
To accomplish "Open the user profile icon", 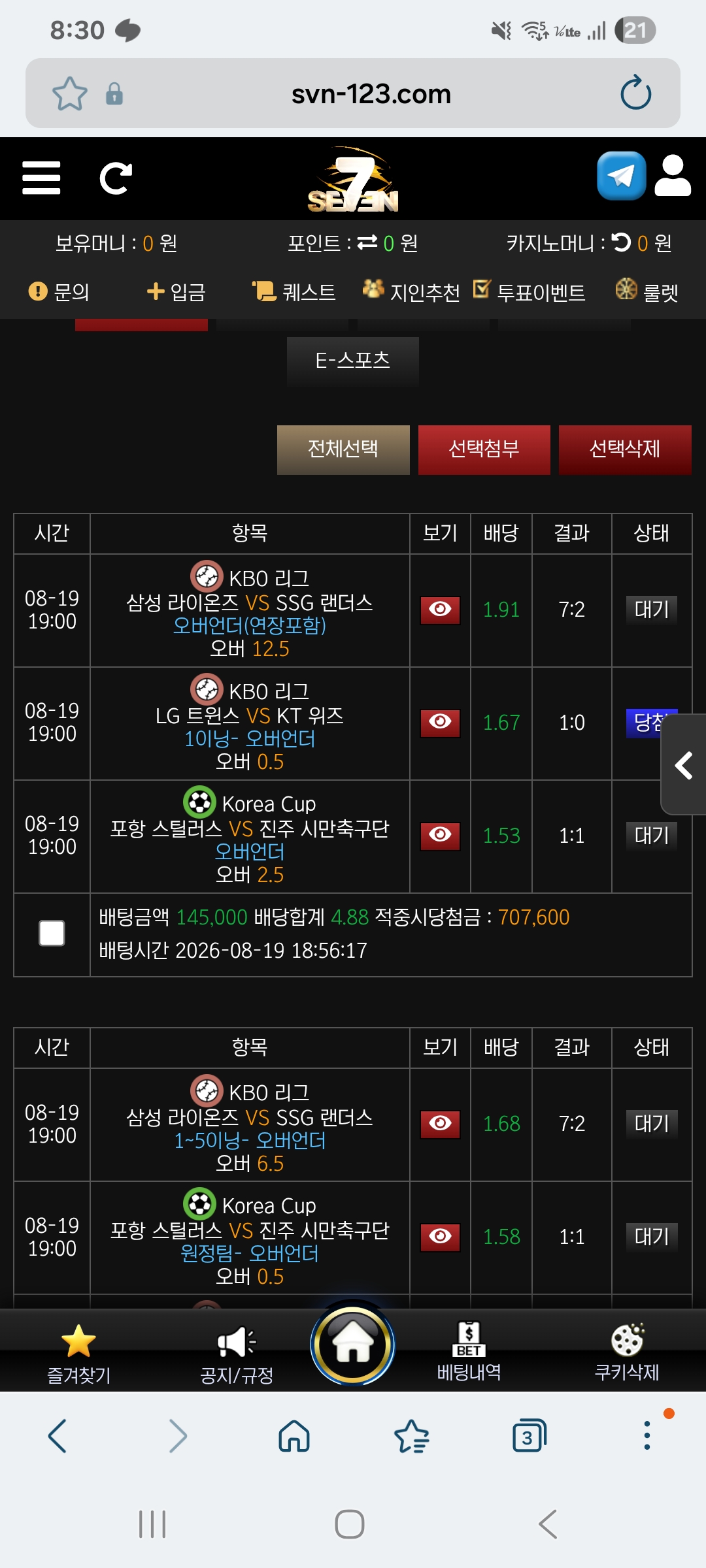I will (673, 176).
